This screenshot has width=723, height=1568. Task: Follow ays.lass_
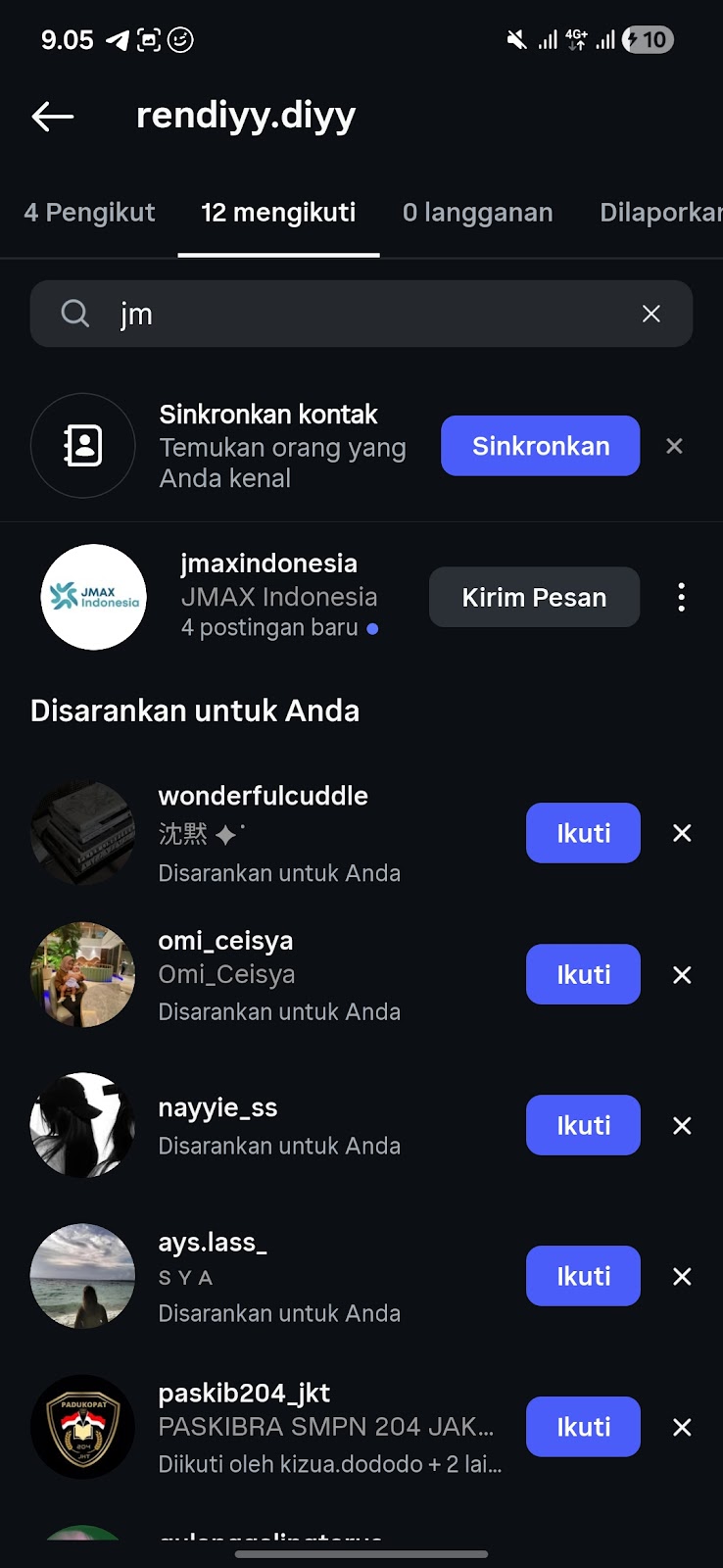click(583, 1276)
